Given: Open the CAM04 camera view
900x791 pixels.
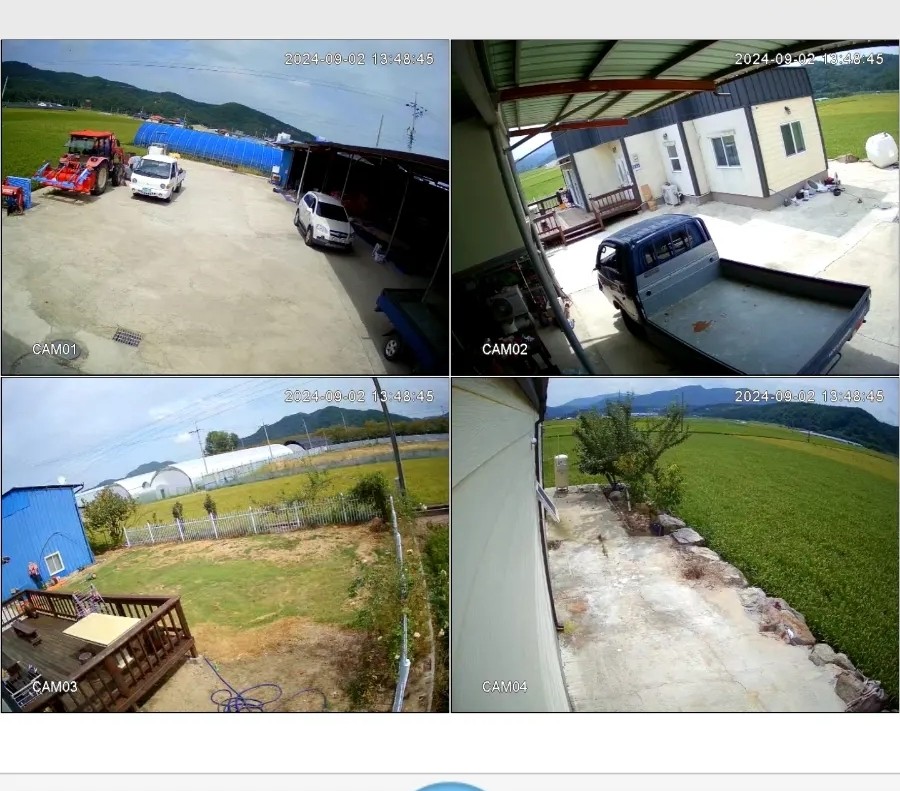Looking at the screenshot, I should (x=675, y=545).
